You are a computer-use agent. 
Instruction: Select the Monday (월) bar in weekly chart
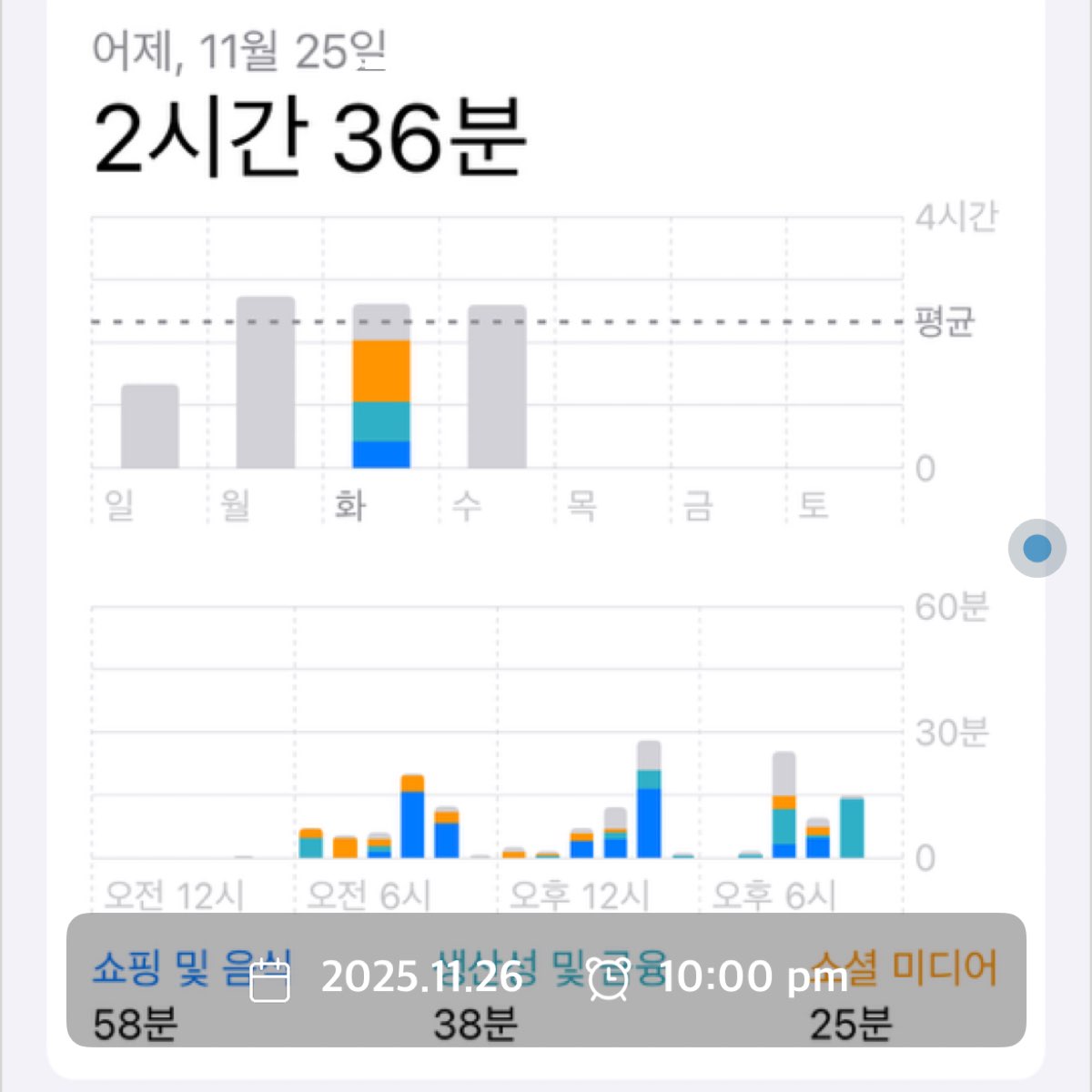point(266,382)
